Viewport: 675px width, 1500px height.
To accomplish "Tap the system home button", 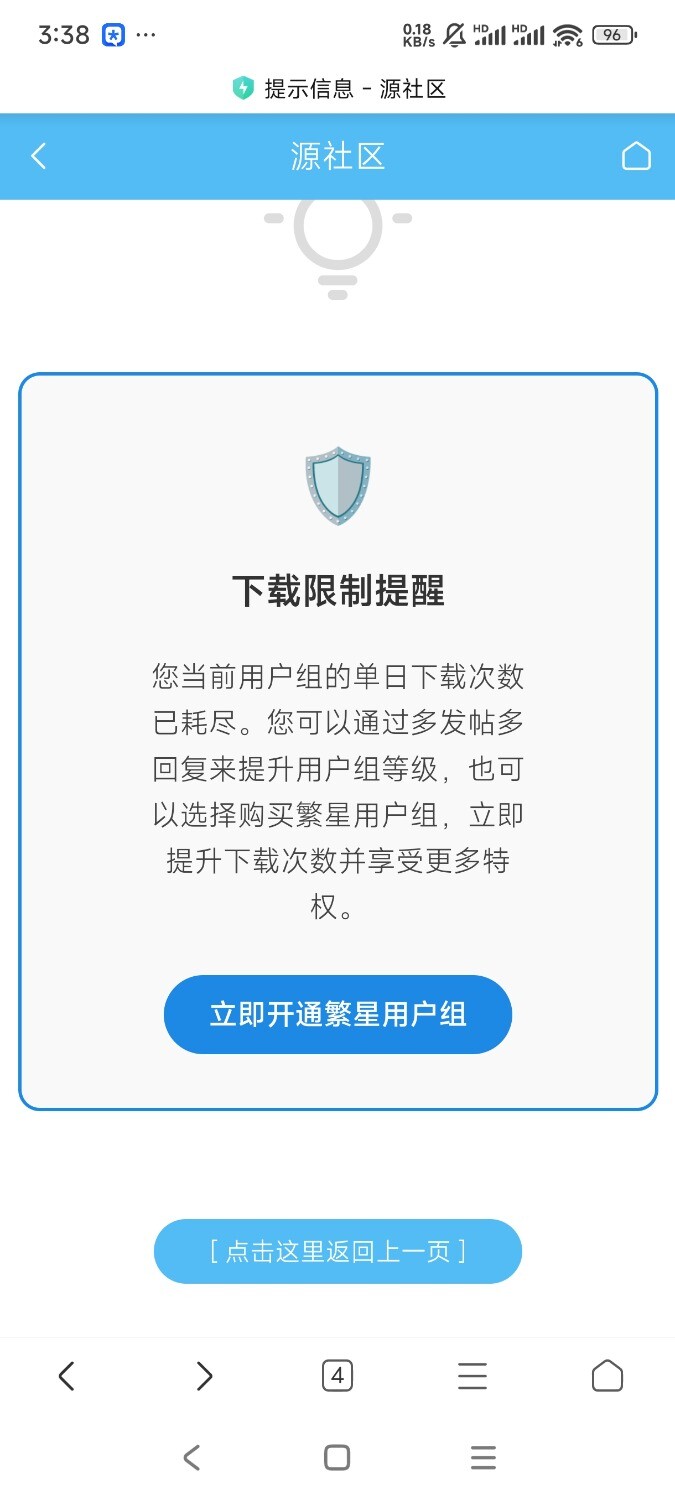I will coord(337,1457).
